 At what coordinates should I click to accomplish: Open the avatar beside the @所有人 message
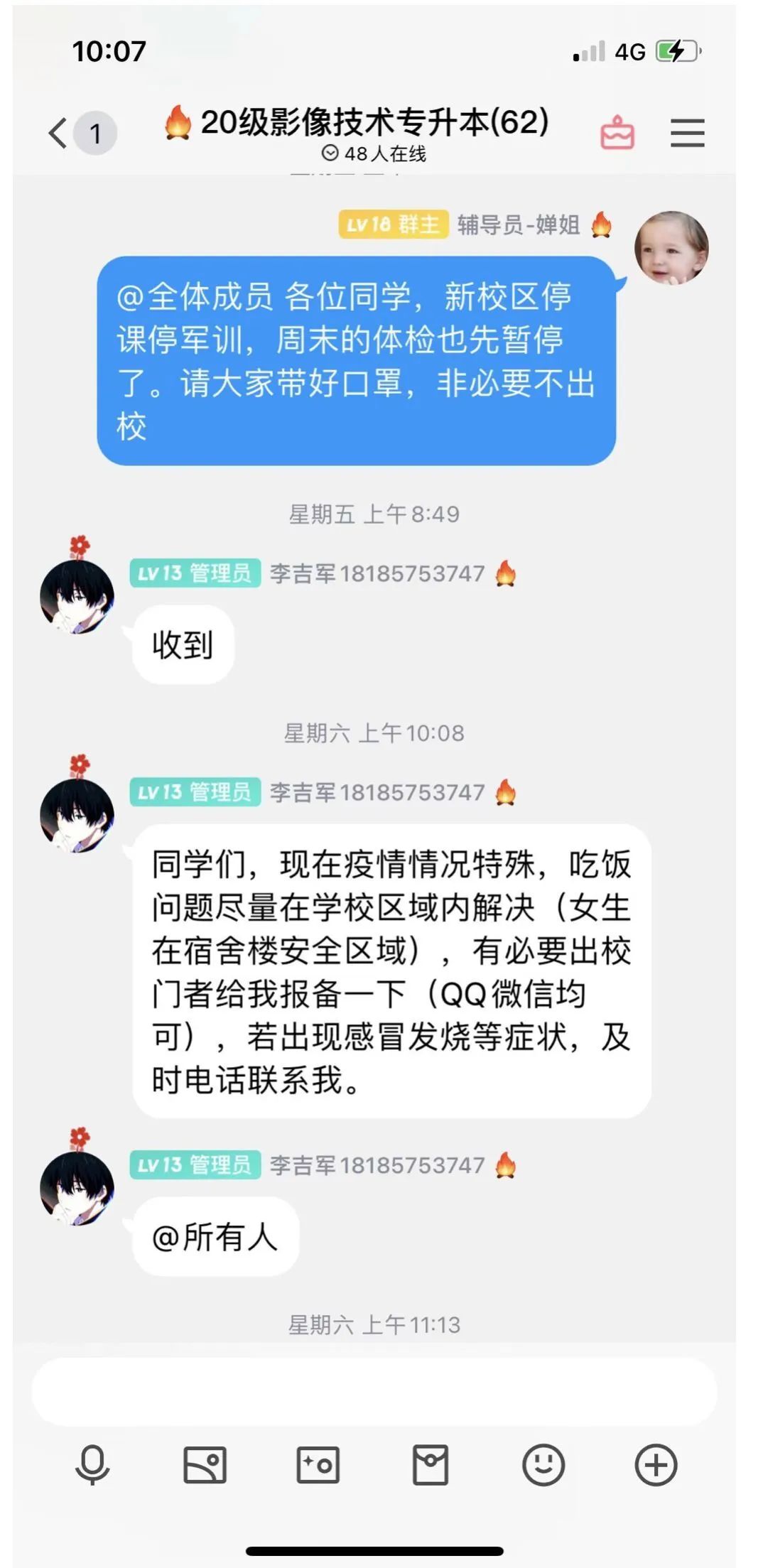coord(77,1188)
